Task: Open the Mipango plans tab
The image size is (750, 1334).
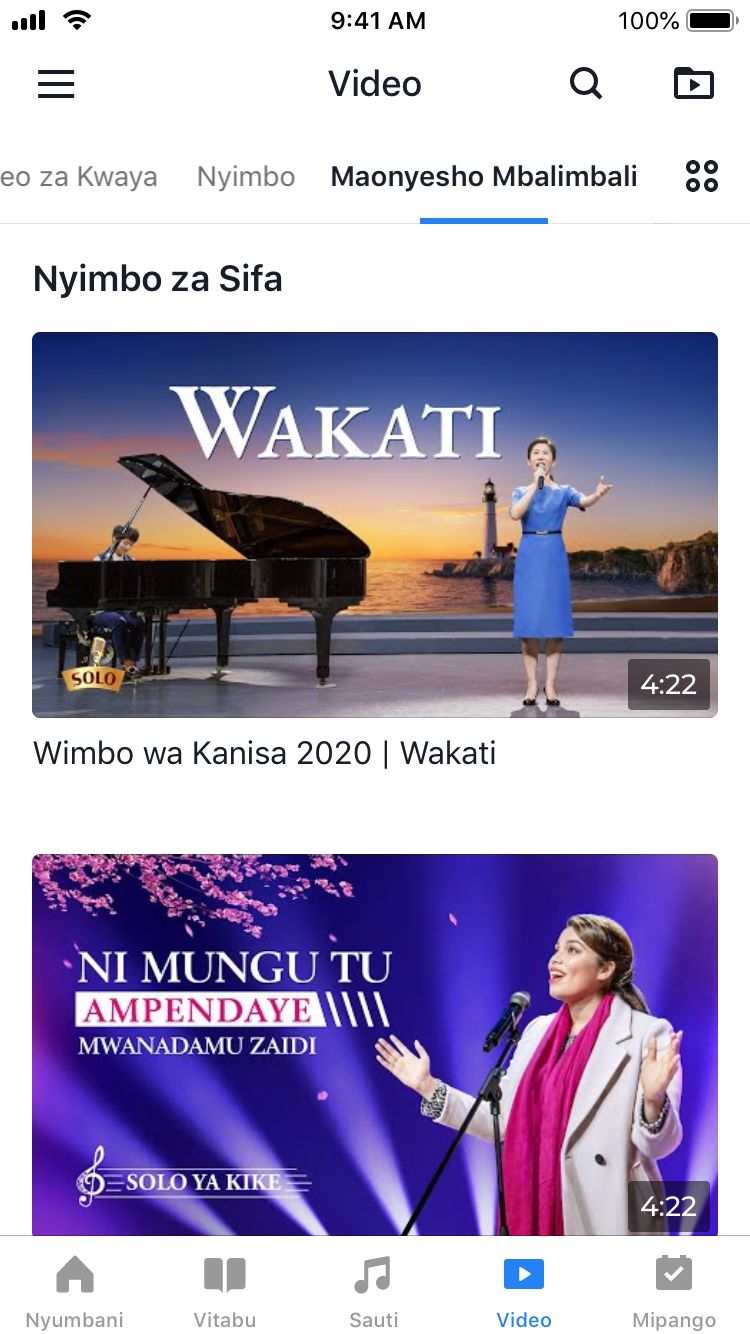Action: click(x=674, y=1290)
